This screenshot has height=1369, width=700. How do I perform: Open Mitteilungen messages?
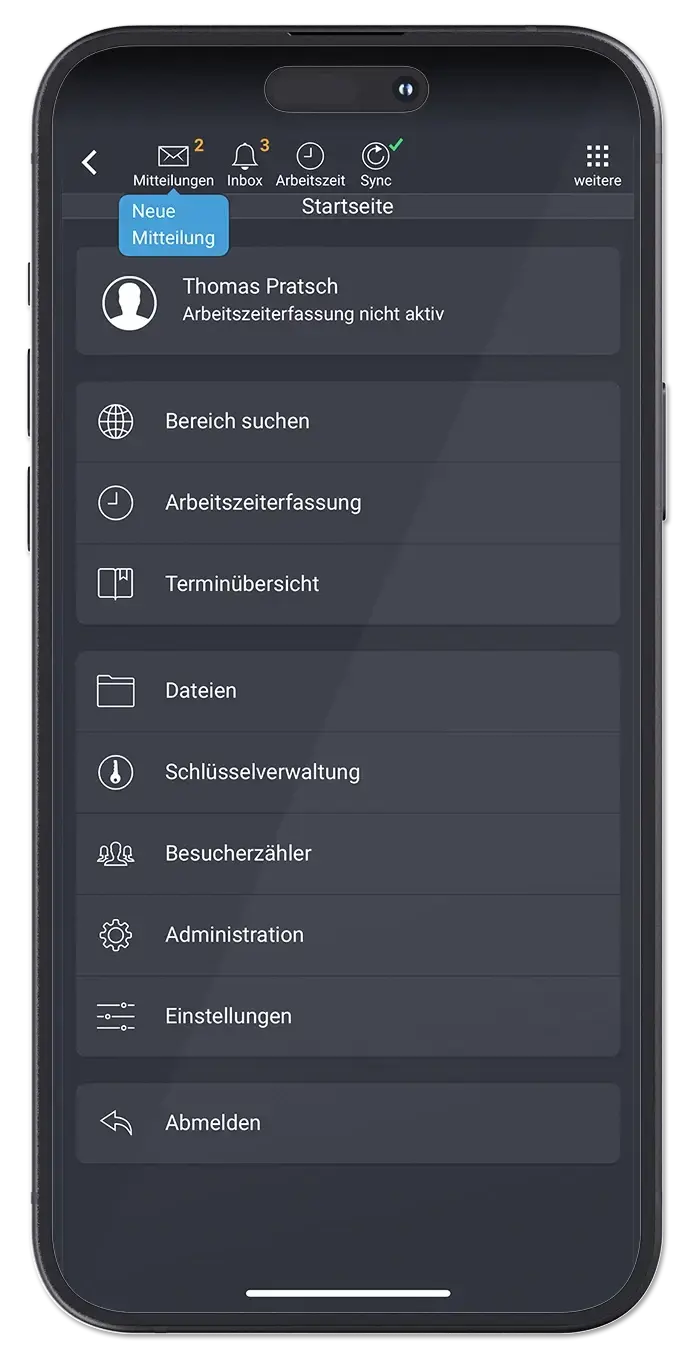(x=173, y=164)
